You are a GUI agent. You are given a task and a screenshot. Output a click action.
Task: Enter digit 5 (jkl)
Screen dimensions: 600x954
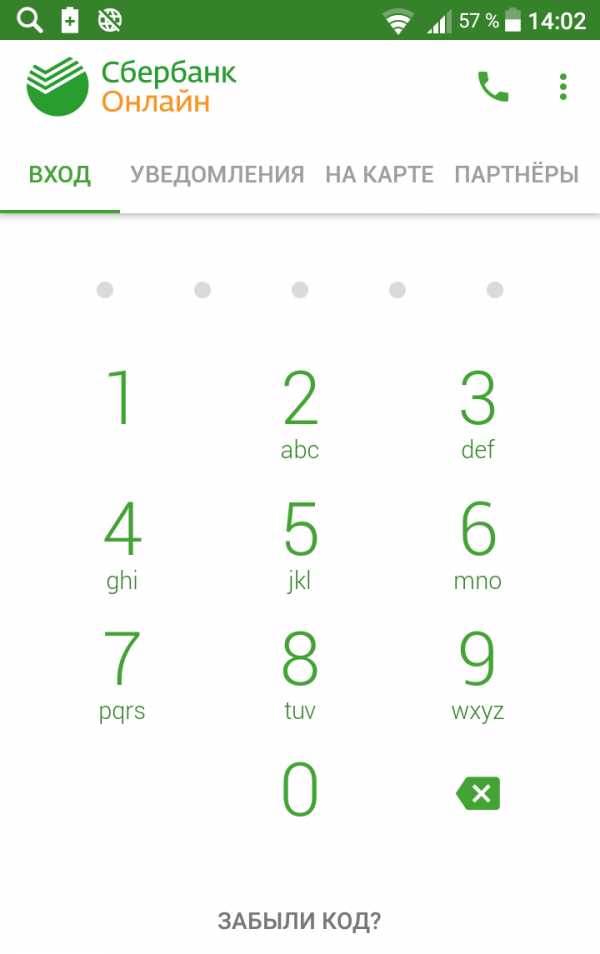(300, 543)
